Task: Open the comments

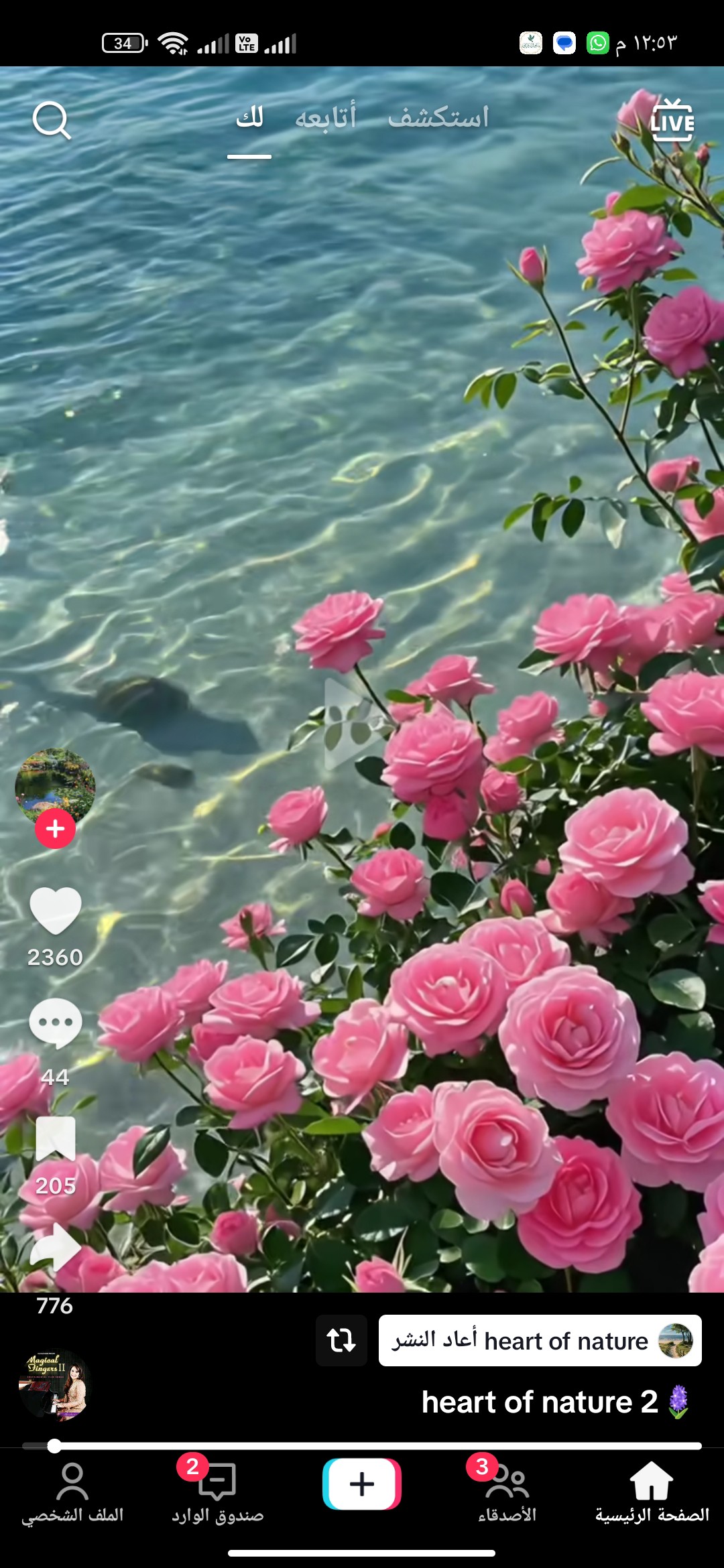Action: (55, 1023)
